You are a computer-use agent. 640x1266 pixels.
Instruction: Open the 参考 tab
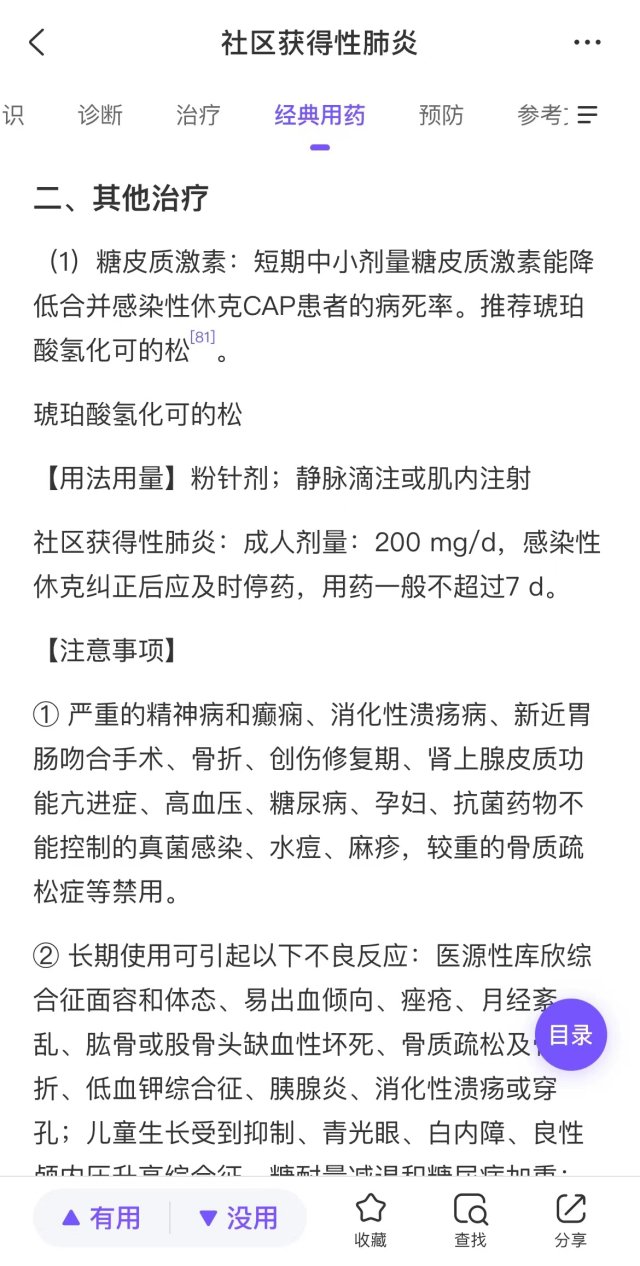pyautogui.click(x=540, y=115)
